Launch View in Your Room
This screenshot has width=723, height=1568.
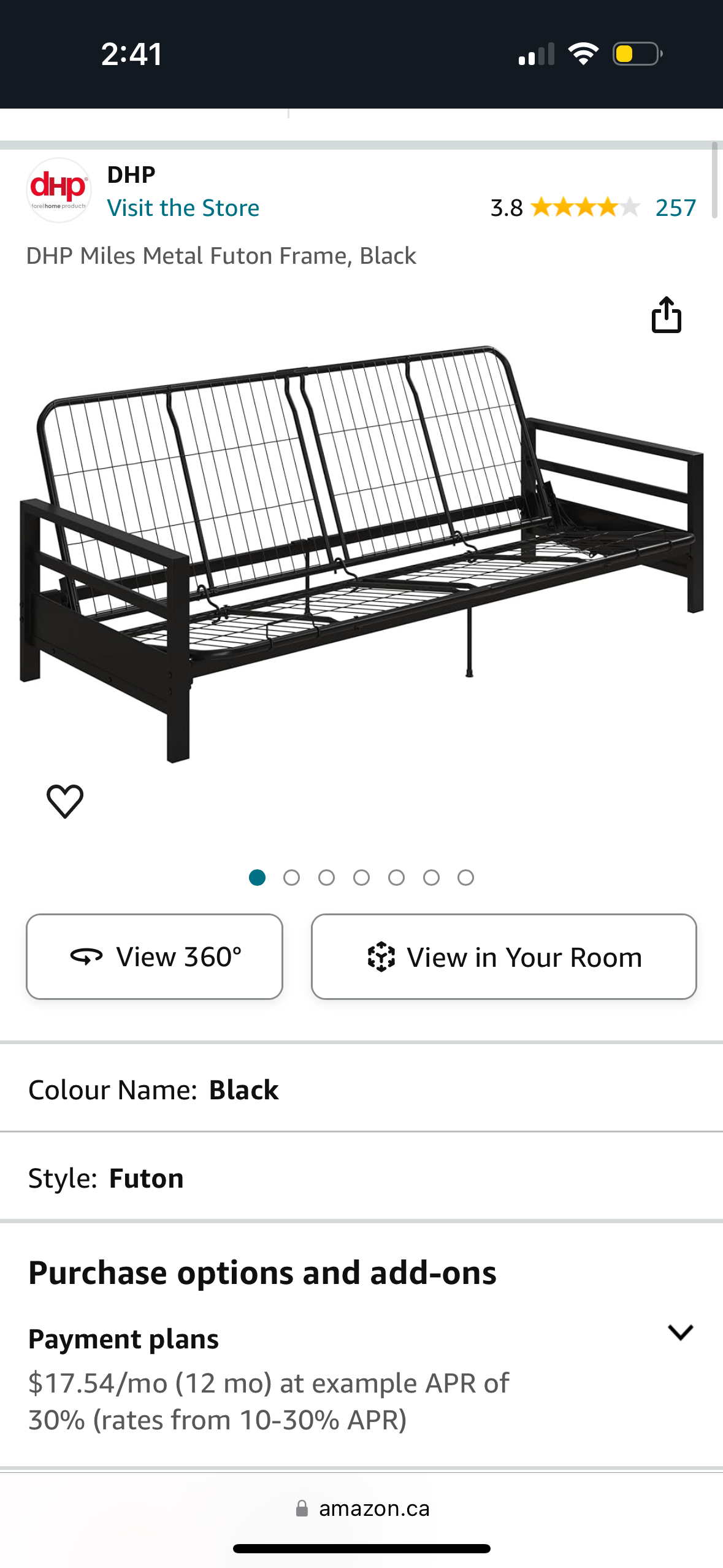(503, 956)
